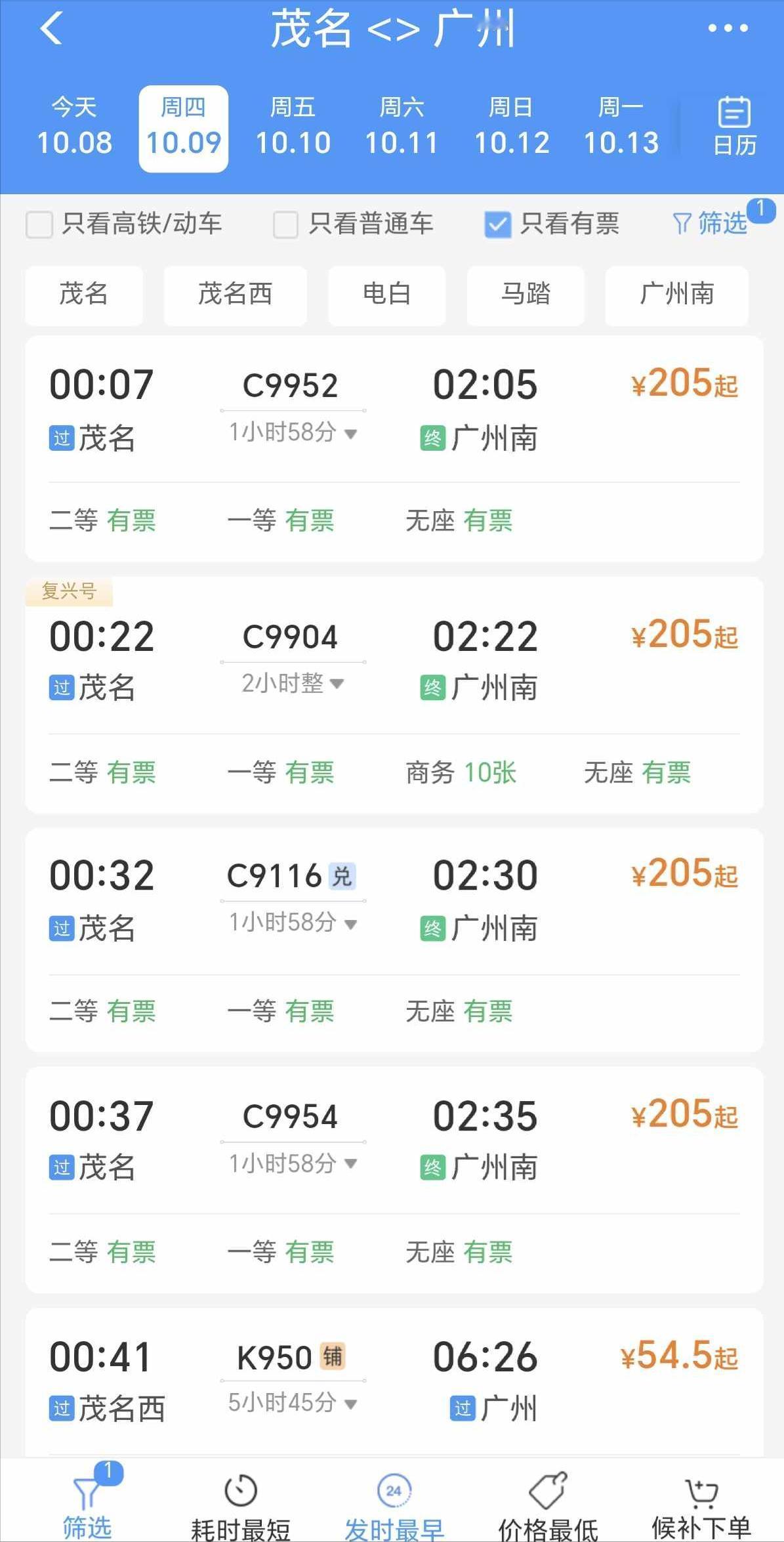
Task: Tap the 电白 station chip
Action: pos(386,295)
